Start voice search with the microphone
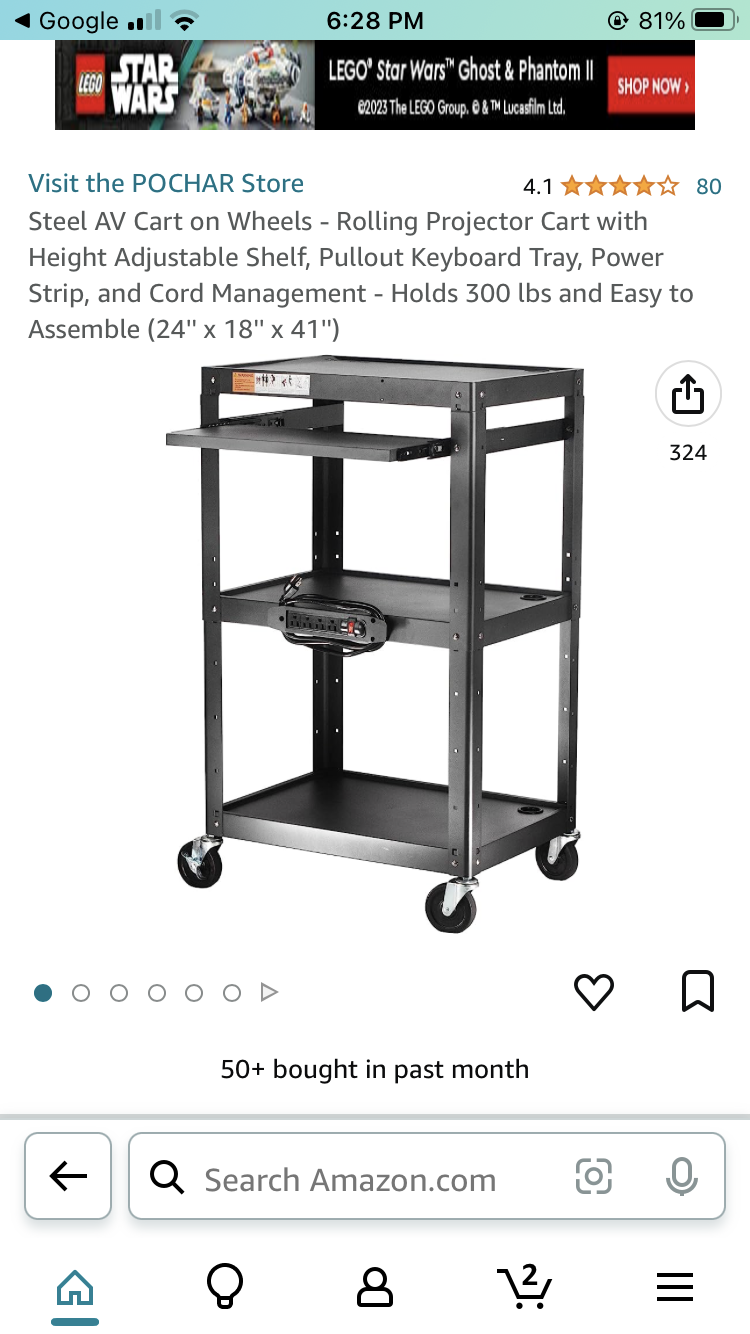This screenshot has height=1334, width=750. pyautogui.click(x=681, y=1177)
